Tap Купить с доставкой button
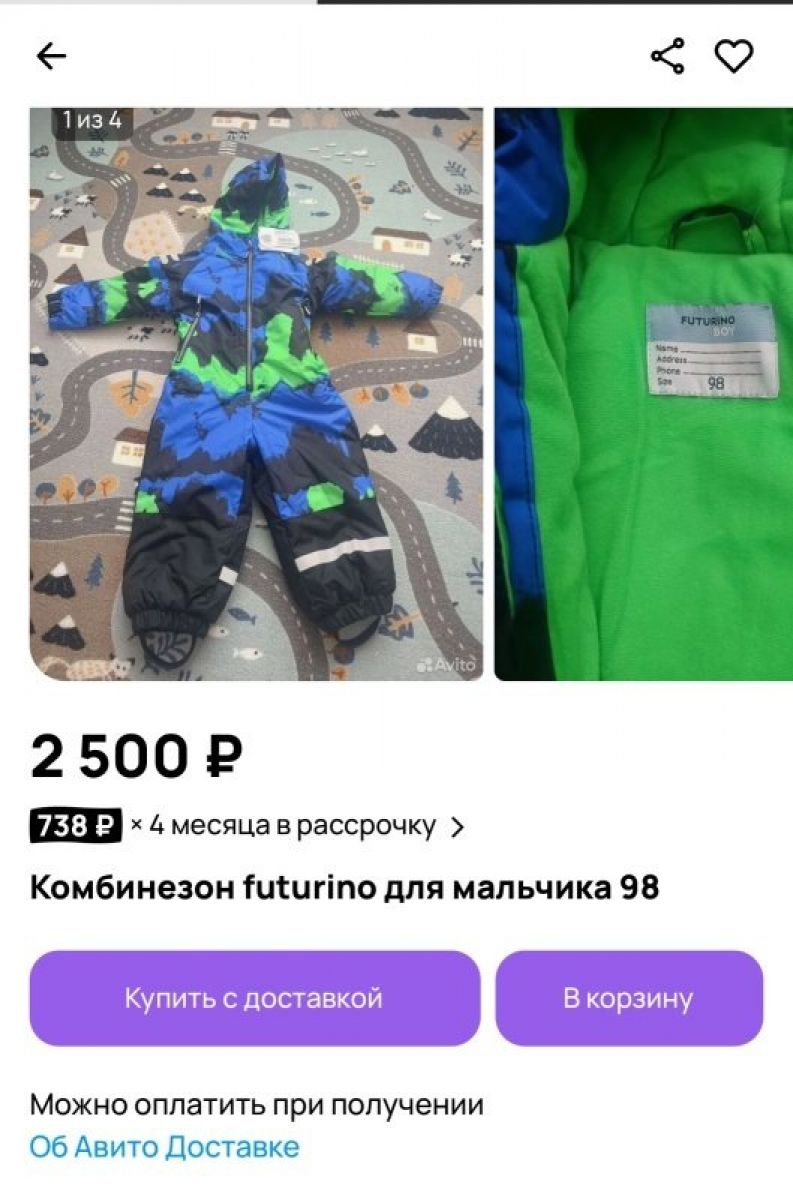This screenshot has height=1200, width=793. (x=254, y=998)
